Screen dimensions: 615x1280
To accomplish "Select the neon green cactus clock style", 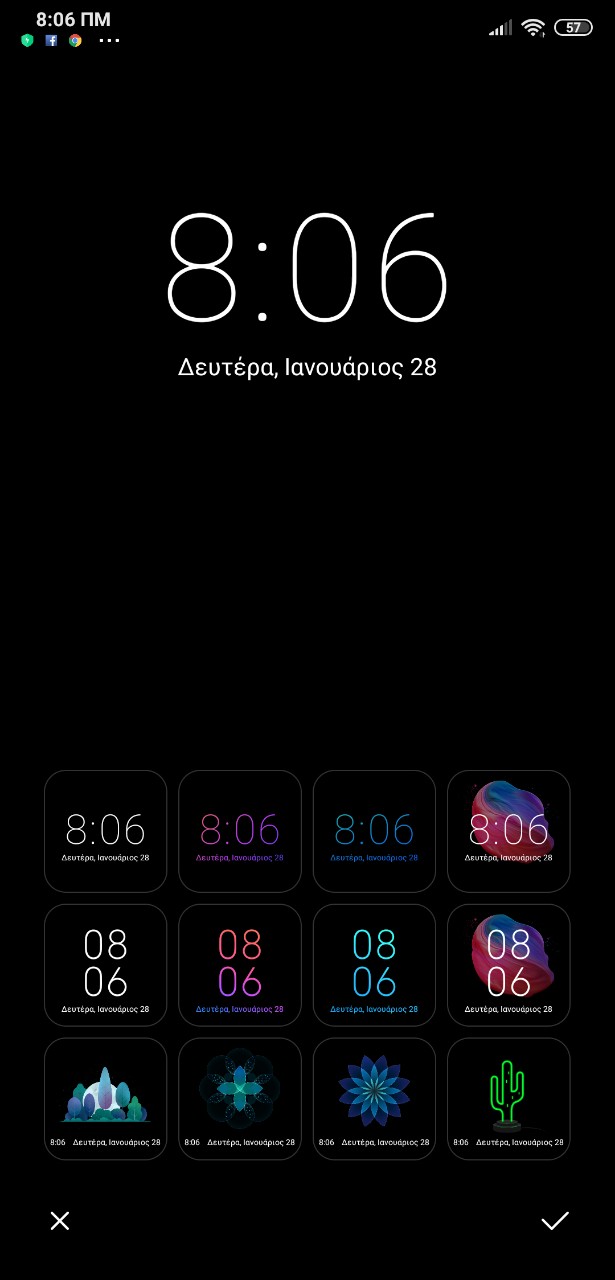I will coord(508,1099).
